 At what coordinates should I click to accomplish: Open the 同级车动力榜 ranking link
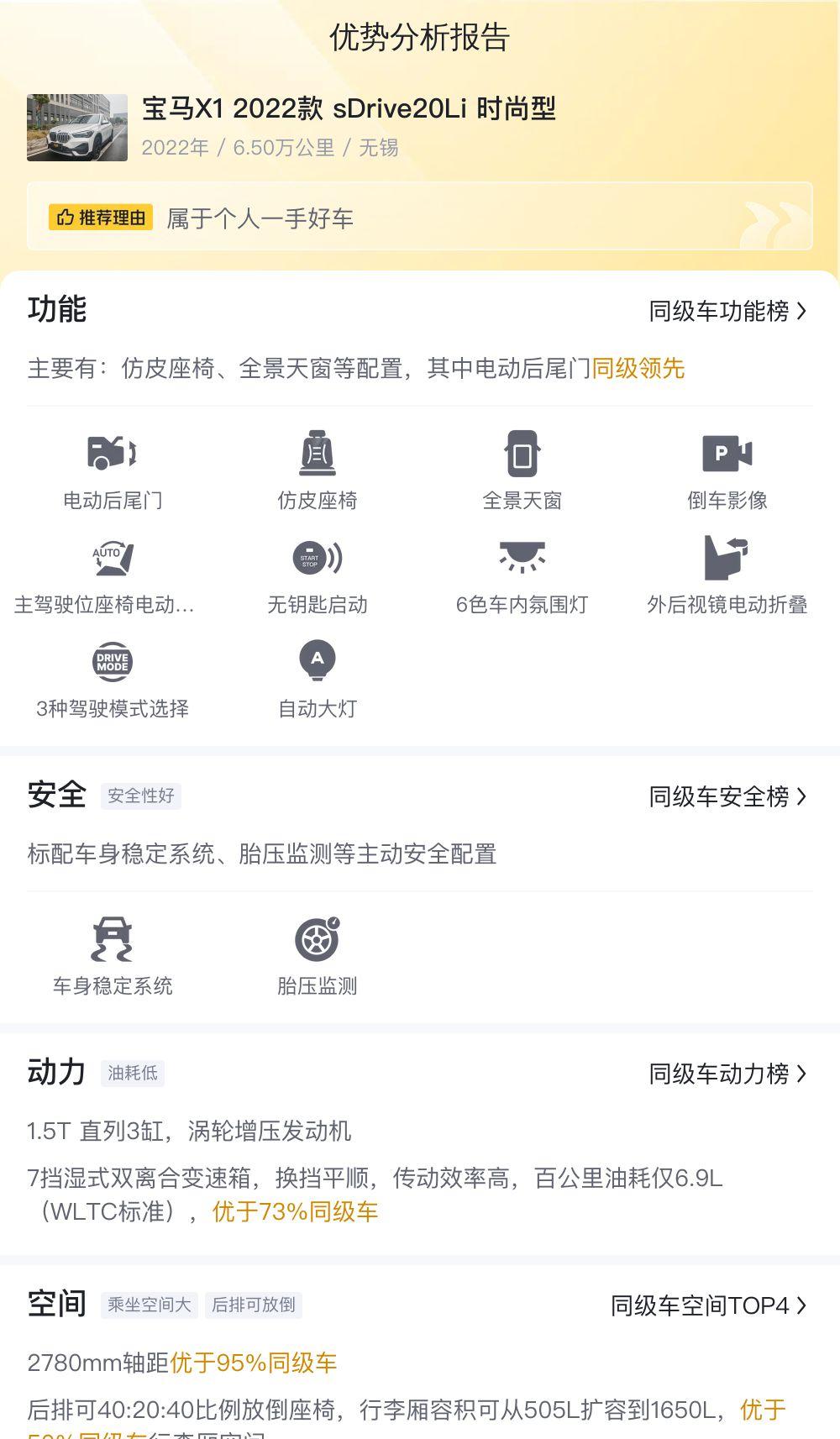click(x=727, y=1074)
